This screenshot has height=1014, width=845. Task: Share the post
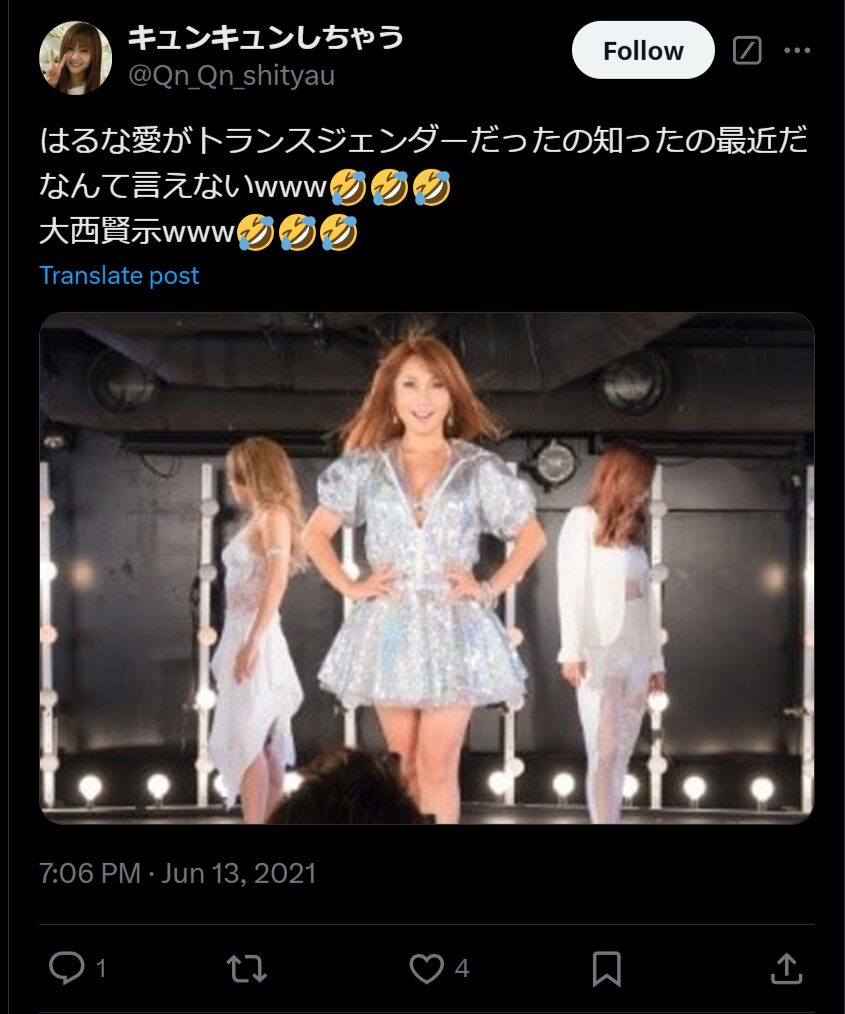pos(786,967)
